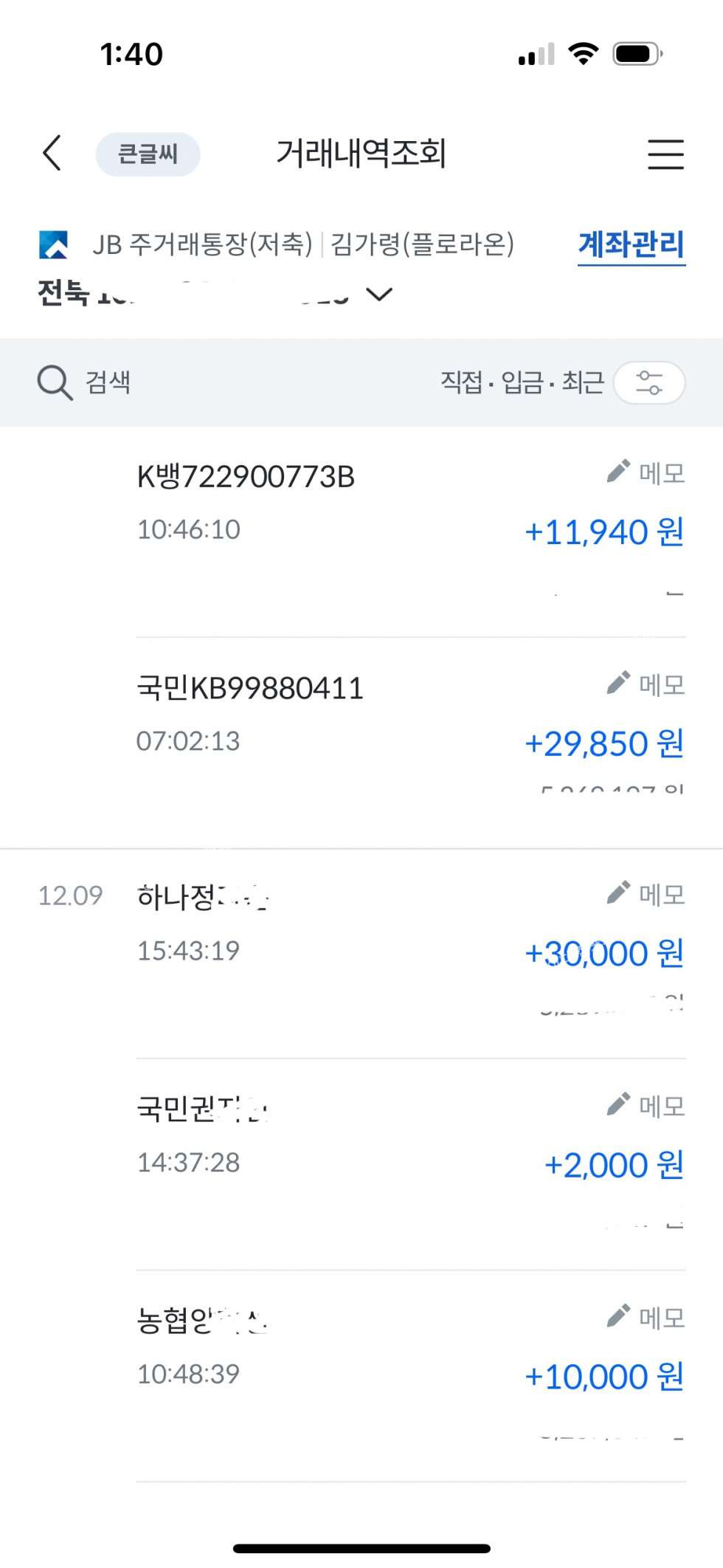Edit memo for the +30,000 원 deposit
Viewport: 723px width, 1568px height.
pos(646,894)
